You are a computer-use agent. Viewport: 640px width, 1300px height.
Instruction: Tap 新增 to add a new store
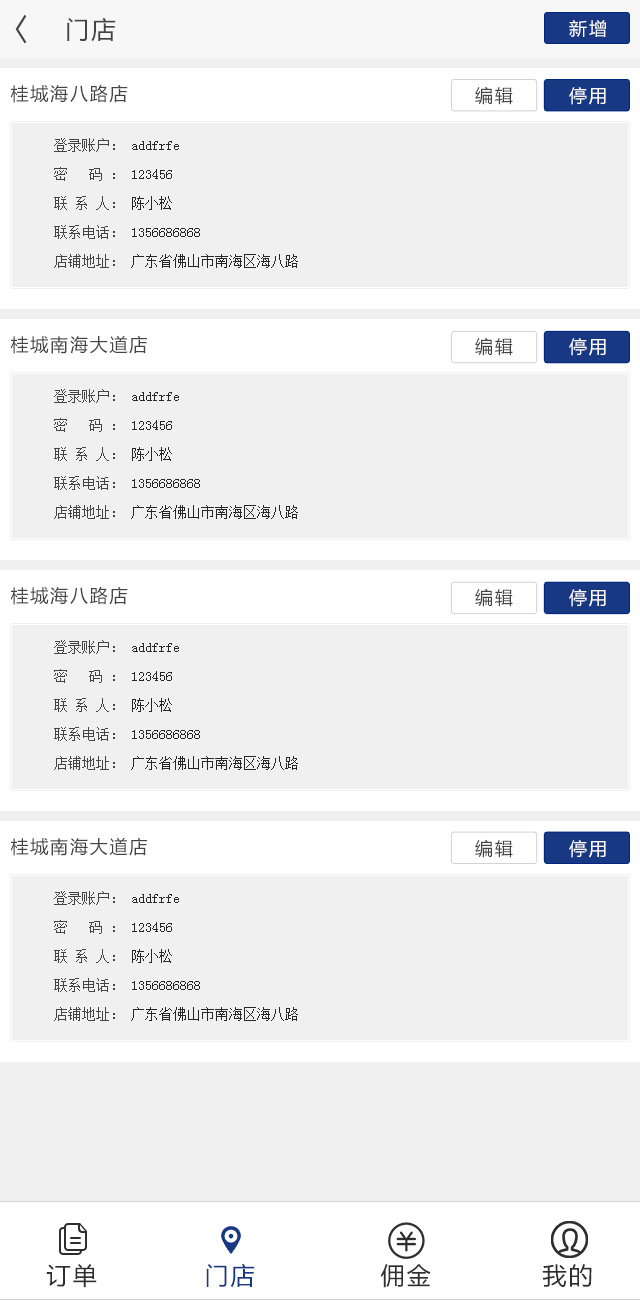point(586,29)
